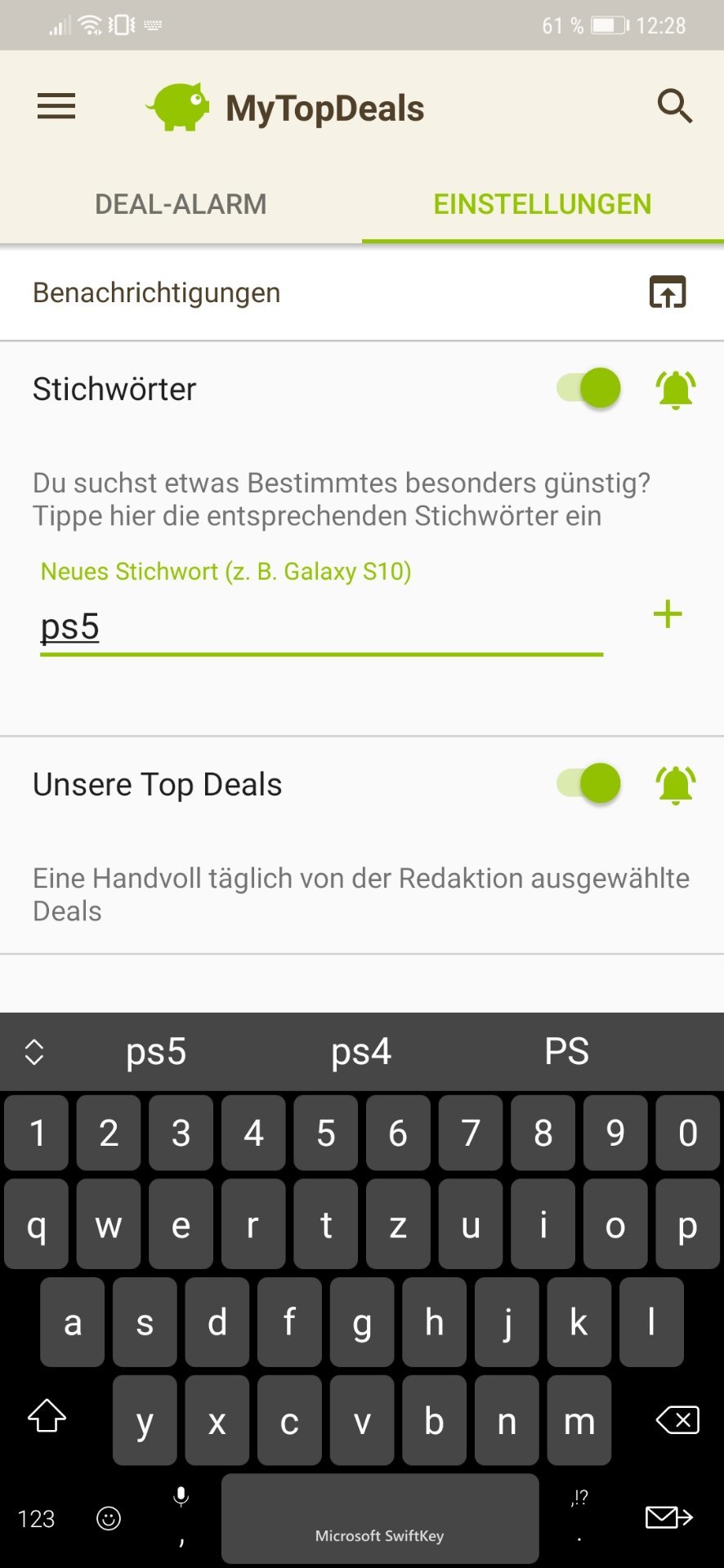This screenshot has height=1568, width=724.
Task: Tap the bell icon next to Unsere Top Deals
Action: [676, 785]
